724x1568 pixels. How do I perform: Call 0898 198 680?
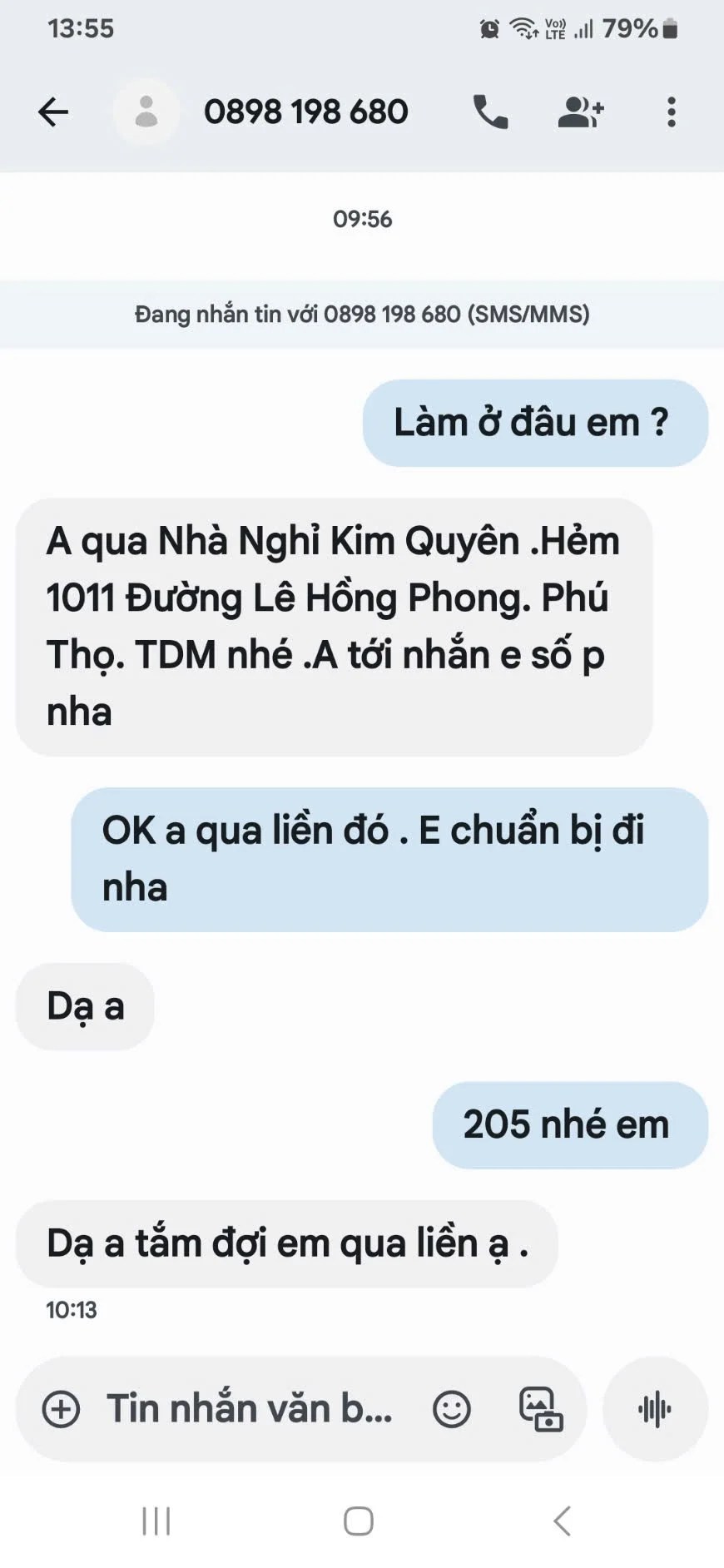[x=490, y=112]
